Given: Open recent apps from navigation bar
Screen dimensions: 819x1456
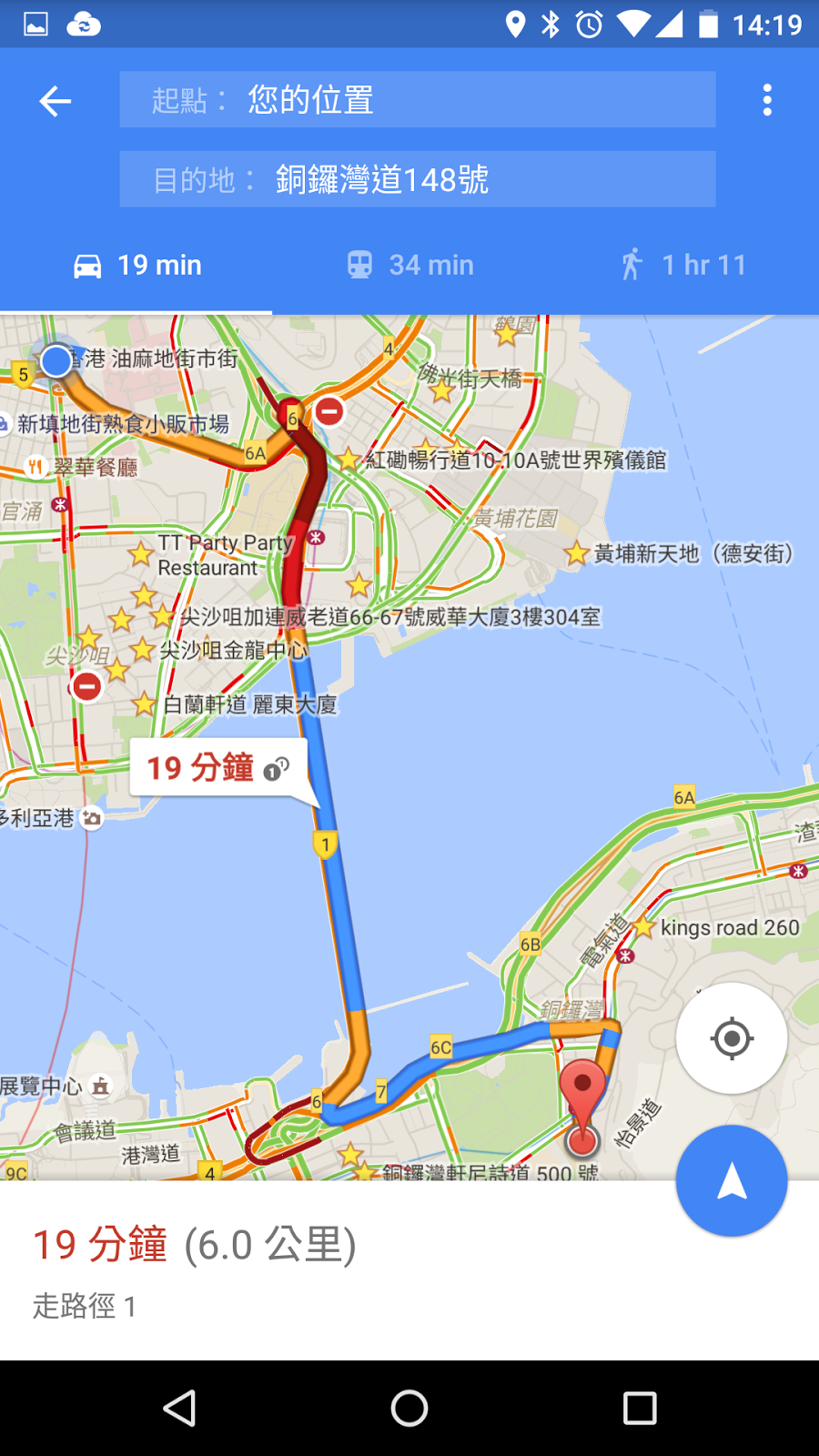Looking at the screenshot, I should [x=640, y=1409].
